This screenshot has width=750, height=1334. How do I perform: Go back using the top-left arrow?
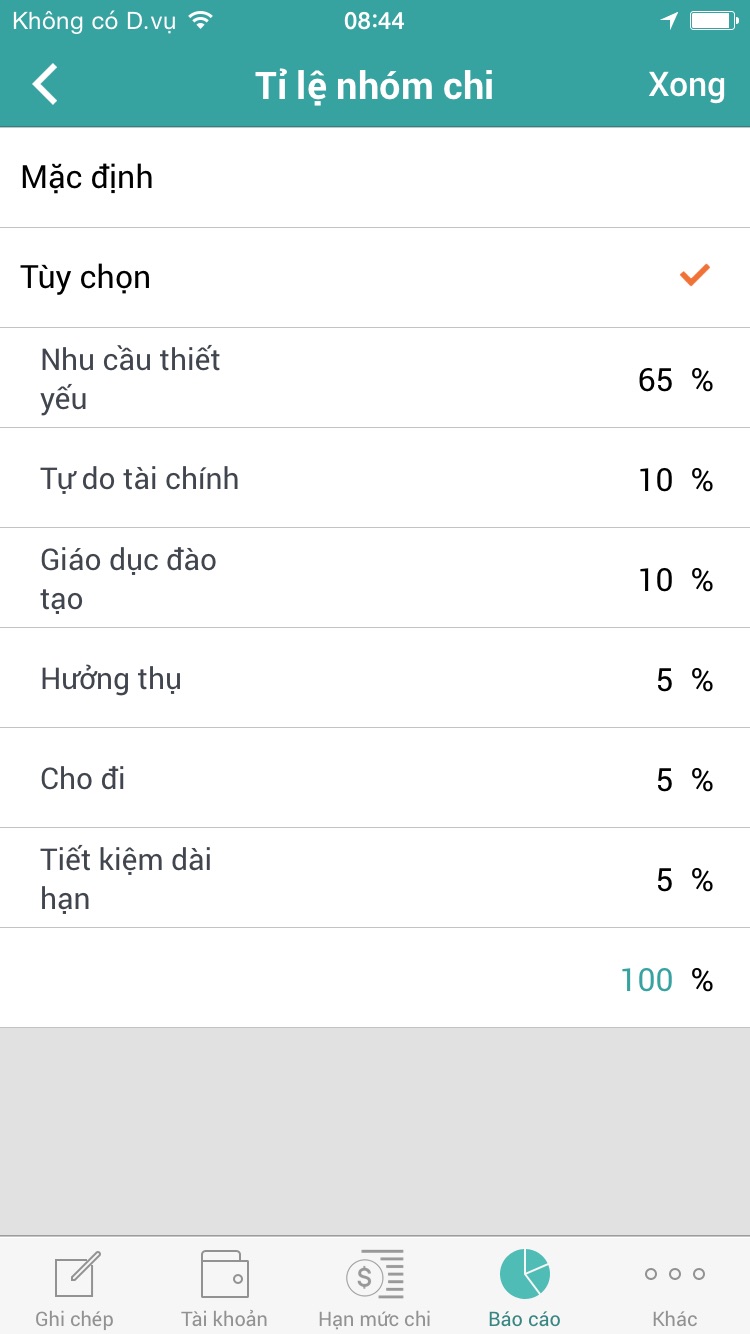click(45, 85)
